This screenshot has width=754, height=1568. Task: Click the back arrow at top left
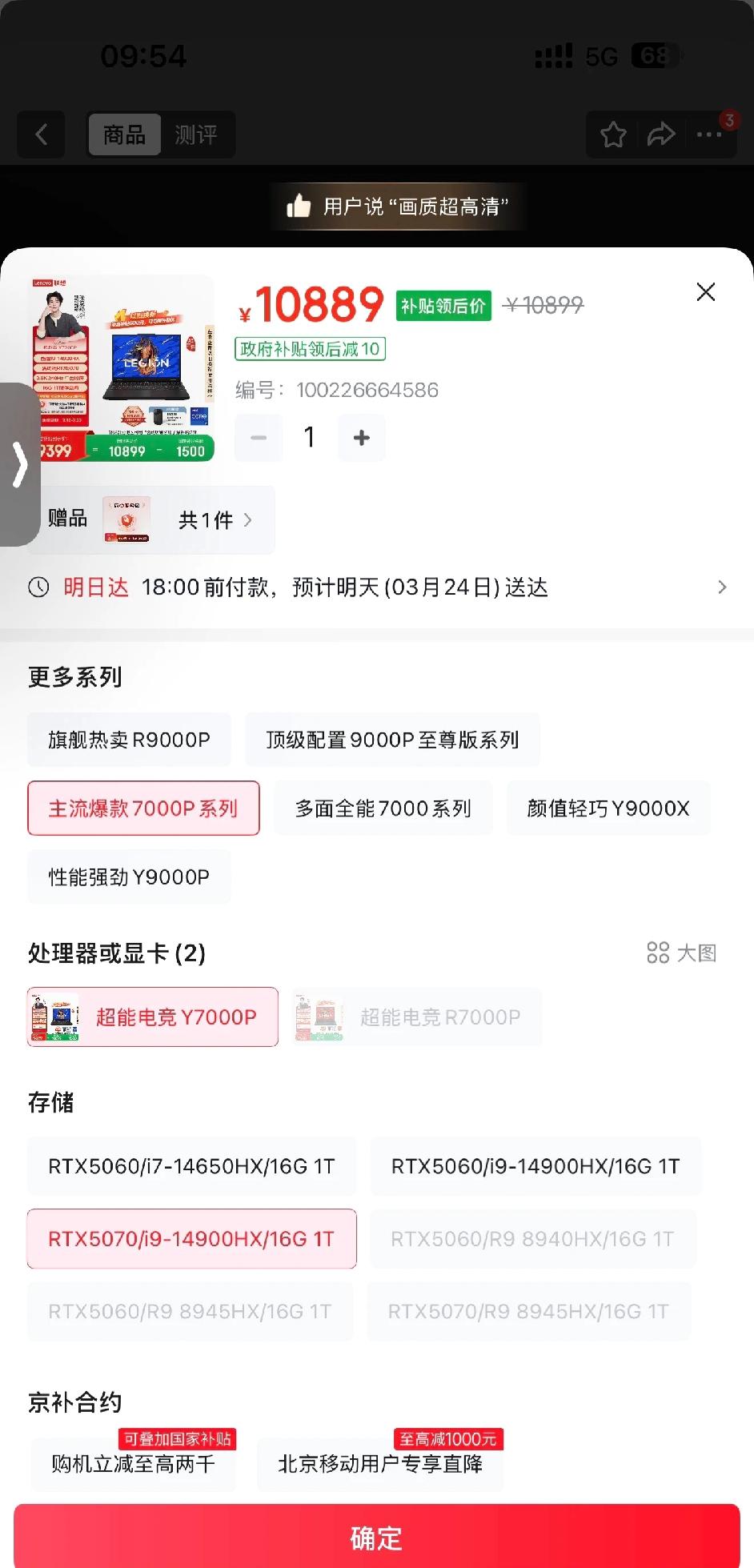pyautogui.click(x=41, y=134)
